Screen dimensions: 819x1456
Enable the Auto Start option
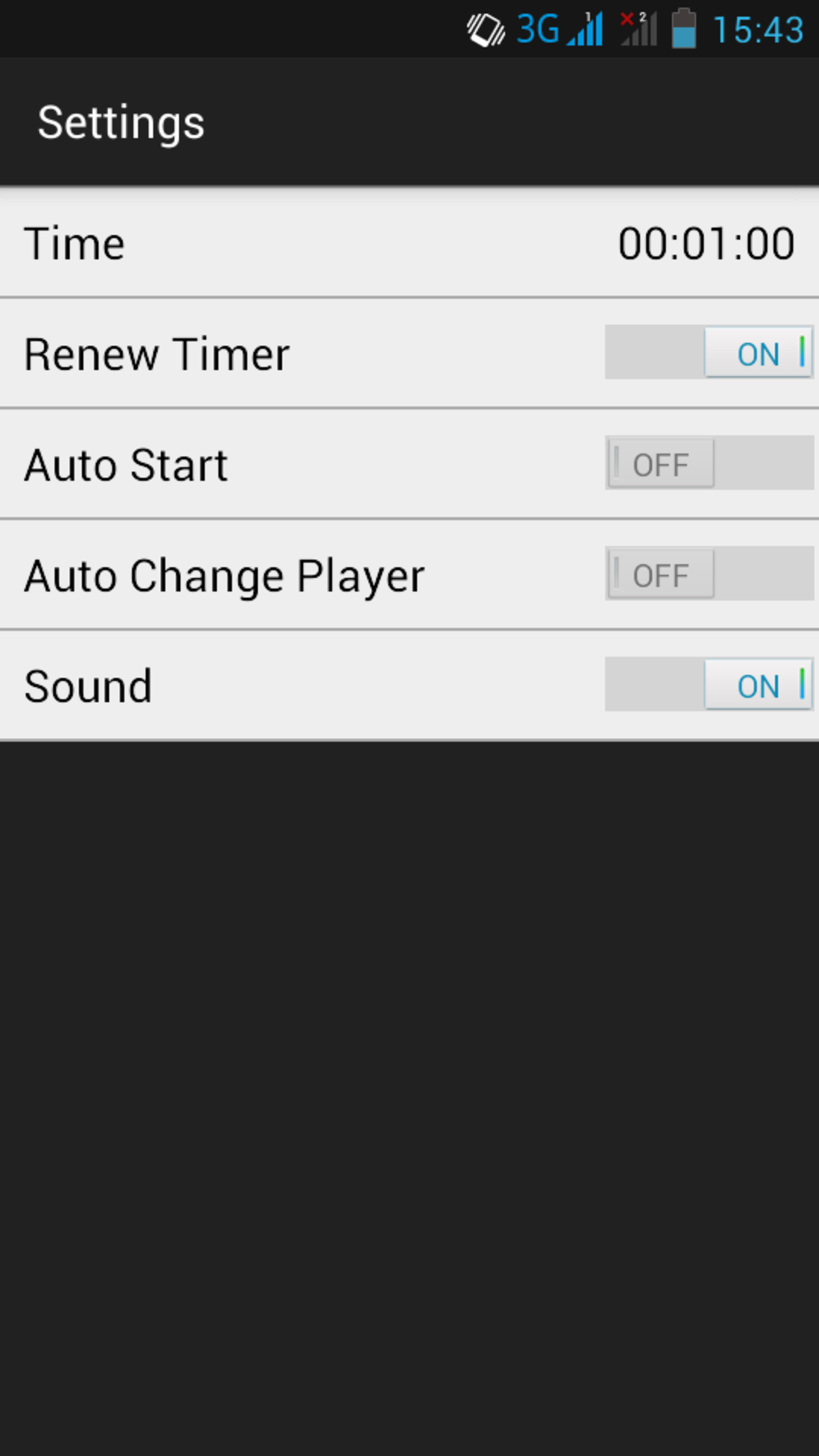tap(708, 463)
